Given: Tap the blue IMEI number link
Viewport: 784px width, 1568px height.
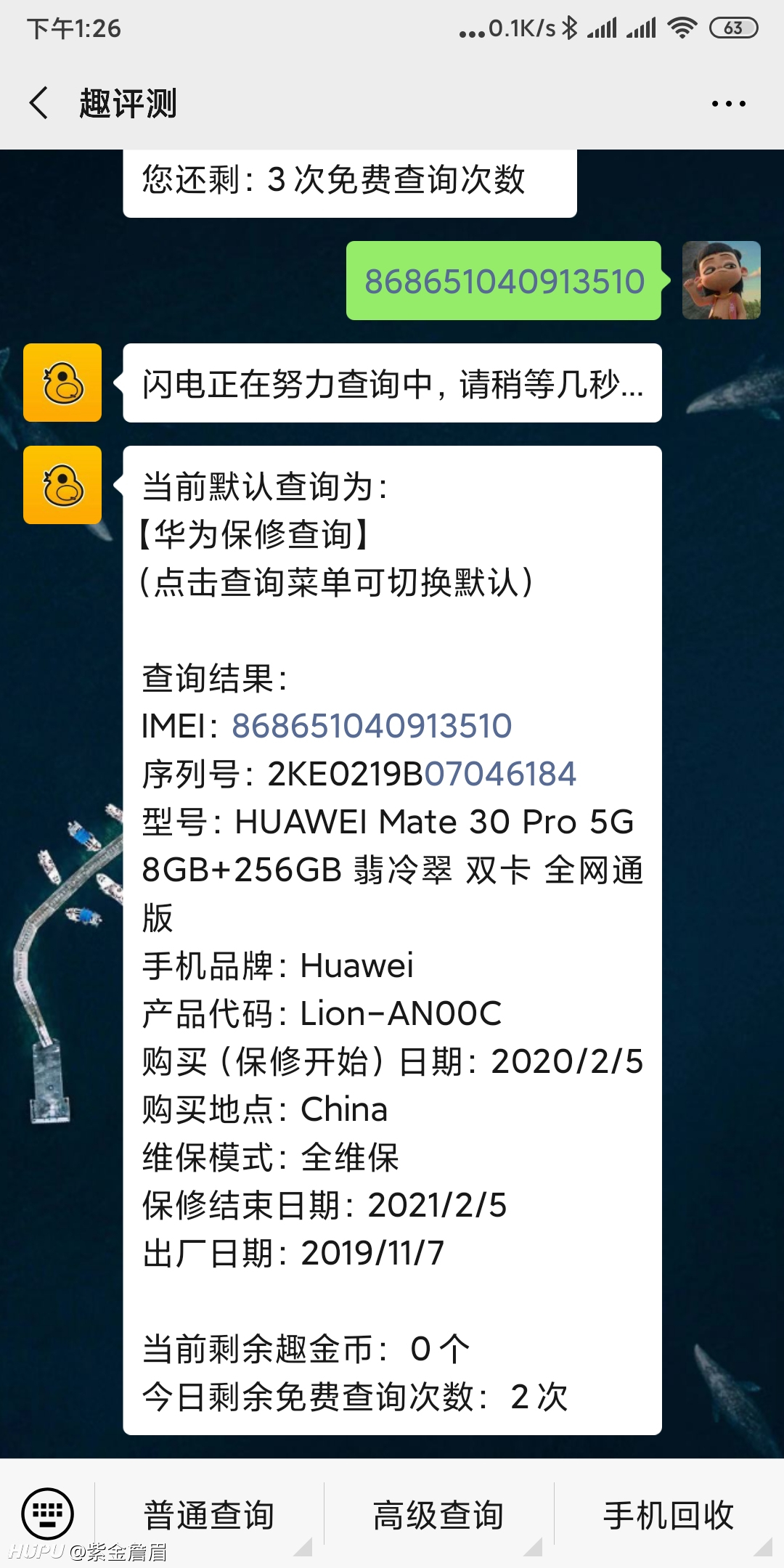Looking at the screenshot, I should tap(372, 726).
